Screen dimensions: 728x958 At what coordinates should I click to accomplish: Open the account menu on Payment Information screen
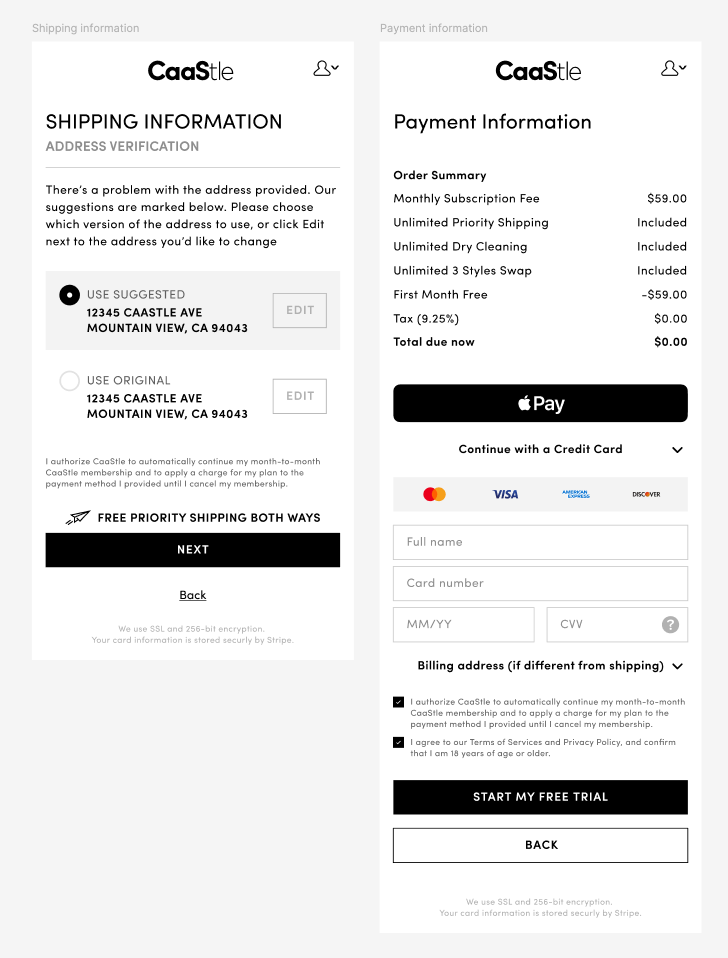(674, 69)
